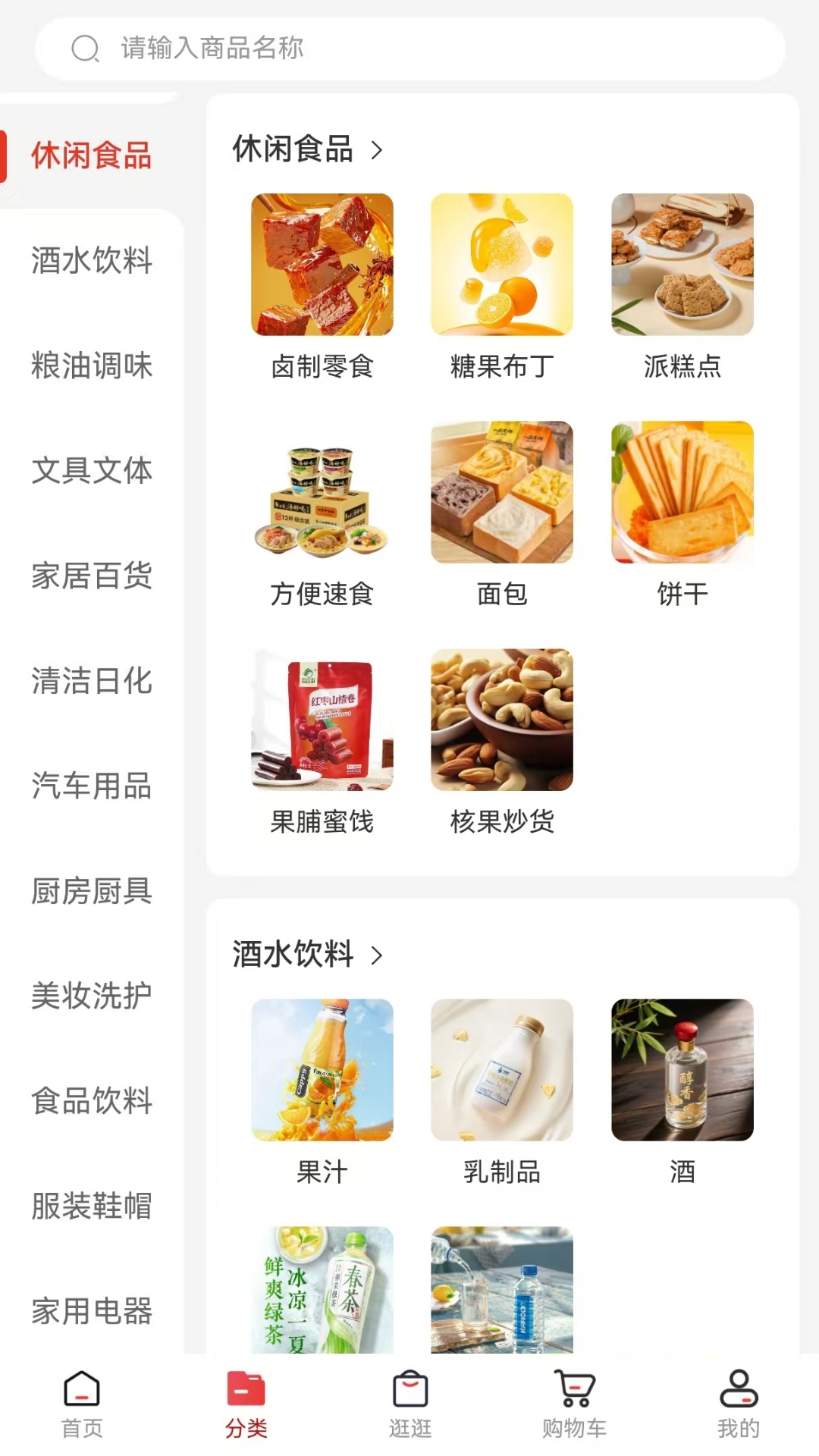Switch to 粮油调味 category

click(x=92, y=366)
